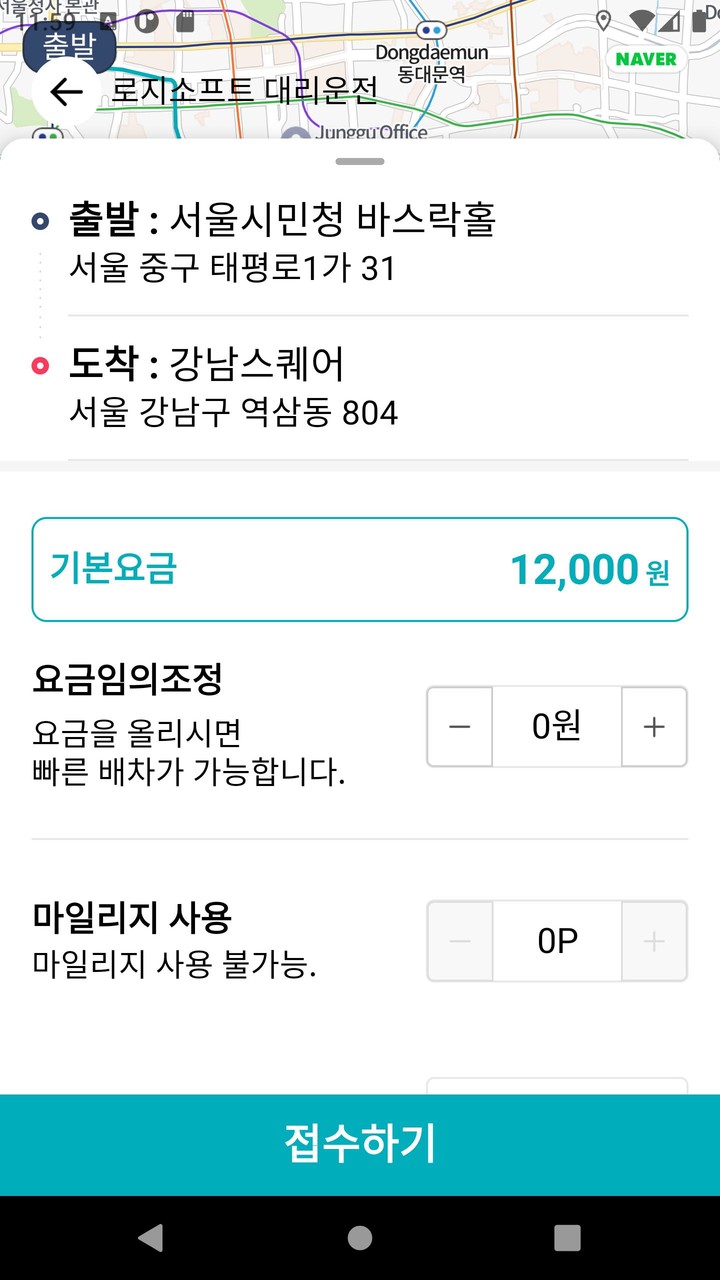Expand the bottom sheet using the drag handle
Image resolution: width=720 pixels, height=1280 pixels.
[x=360, y=160]
